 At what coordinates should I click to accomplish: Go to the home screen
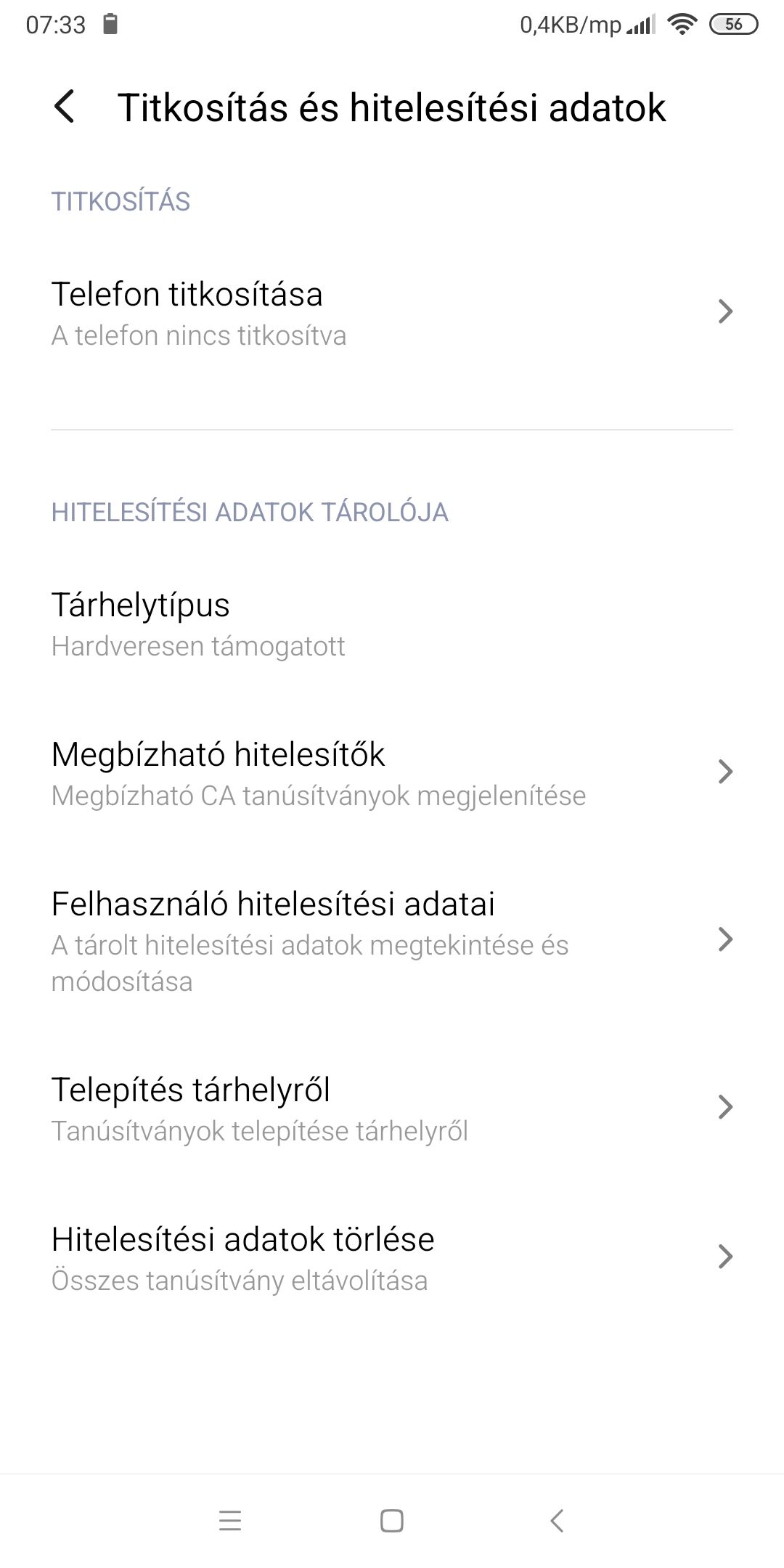[x=392, y=1520]
